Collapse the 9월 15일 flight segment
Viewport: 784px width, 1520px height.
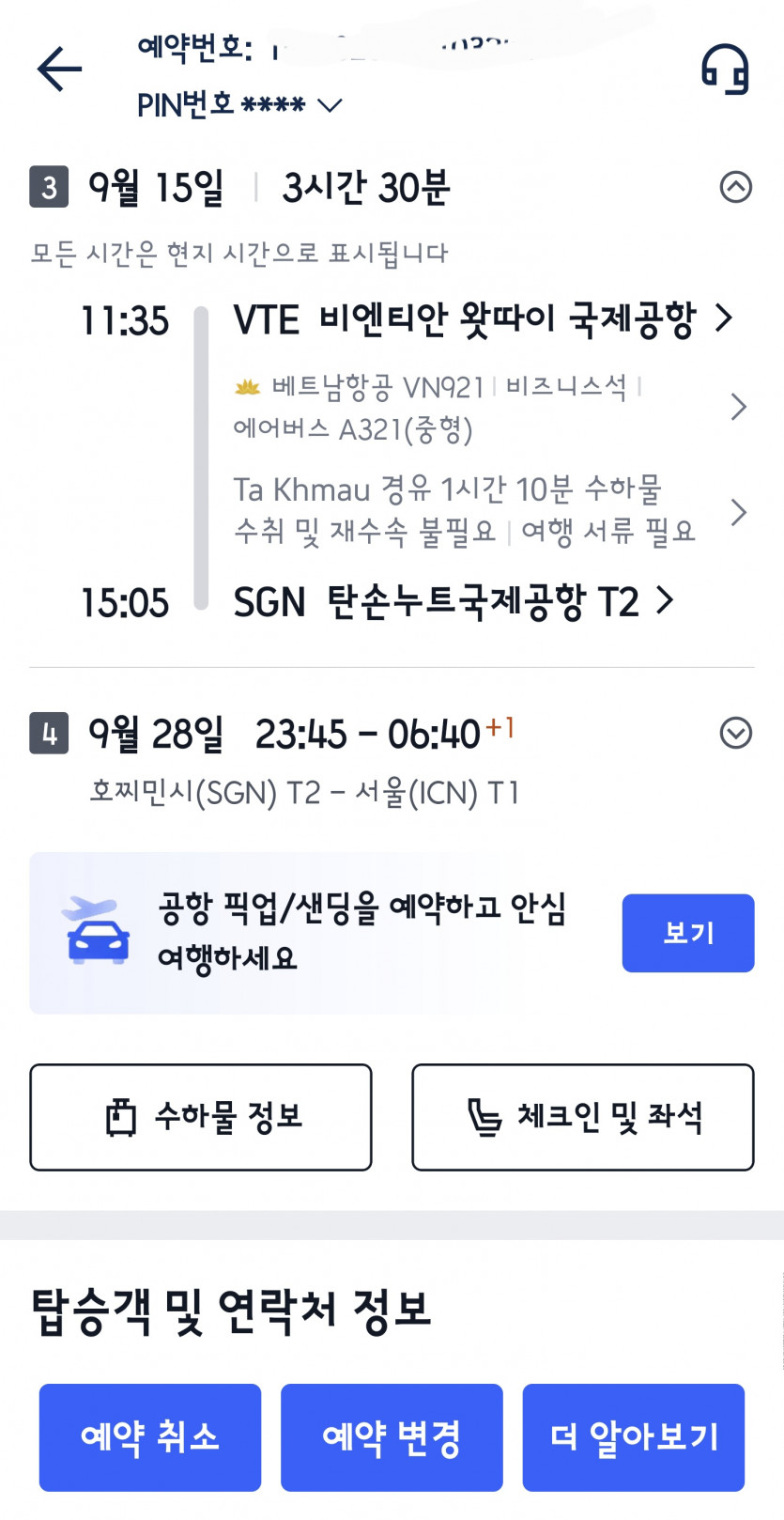click(x=735, y=187)
